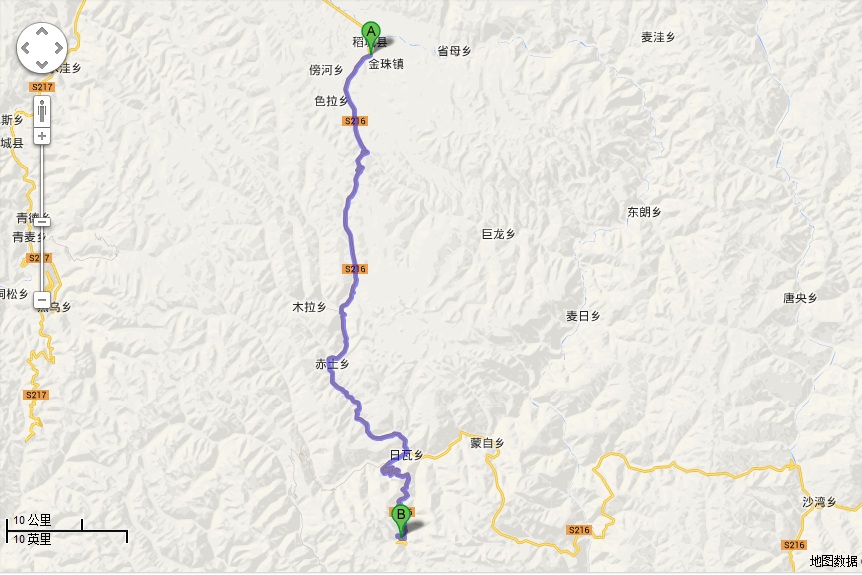
Task: Pan the map left with the arrow
Action: click(26, 47)
